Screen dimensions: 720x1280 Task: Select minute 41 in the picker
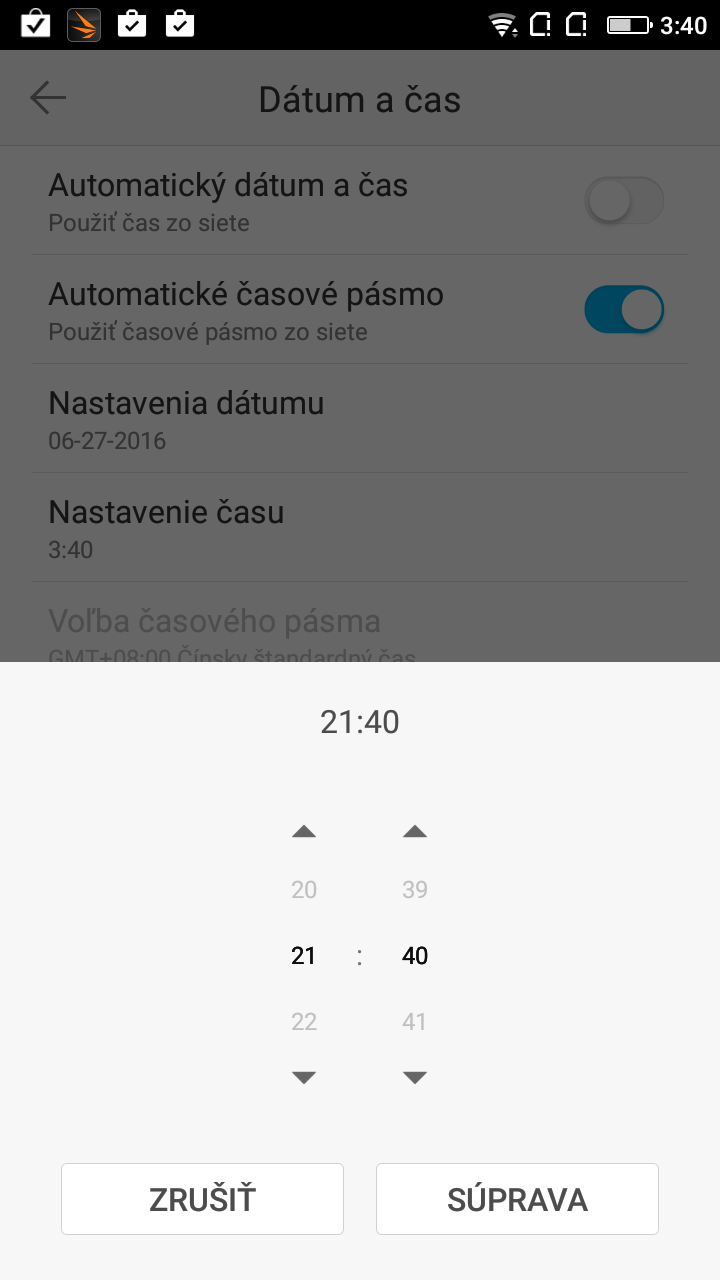point(415,1022)
